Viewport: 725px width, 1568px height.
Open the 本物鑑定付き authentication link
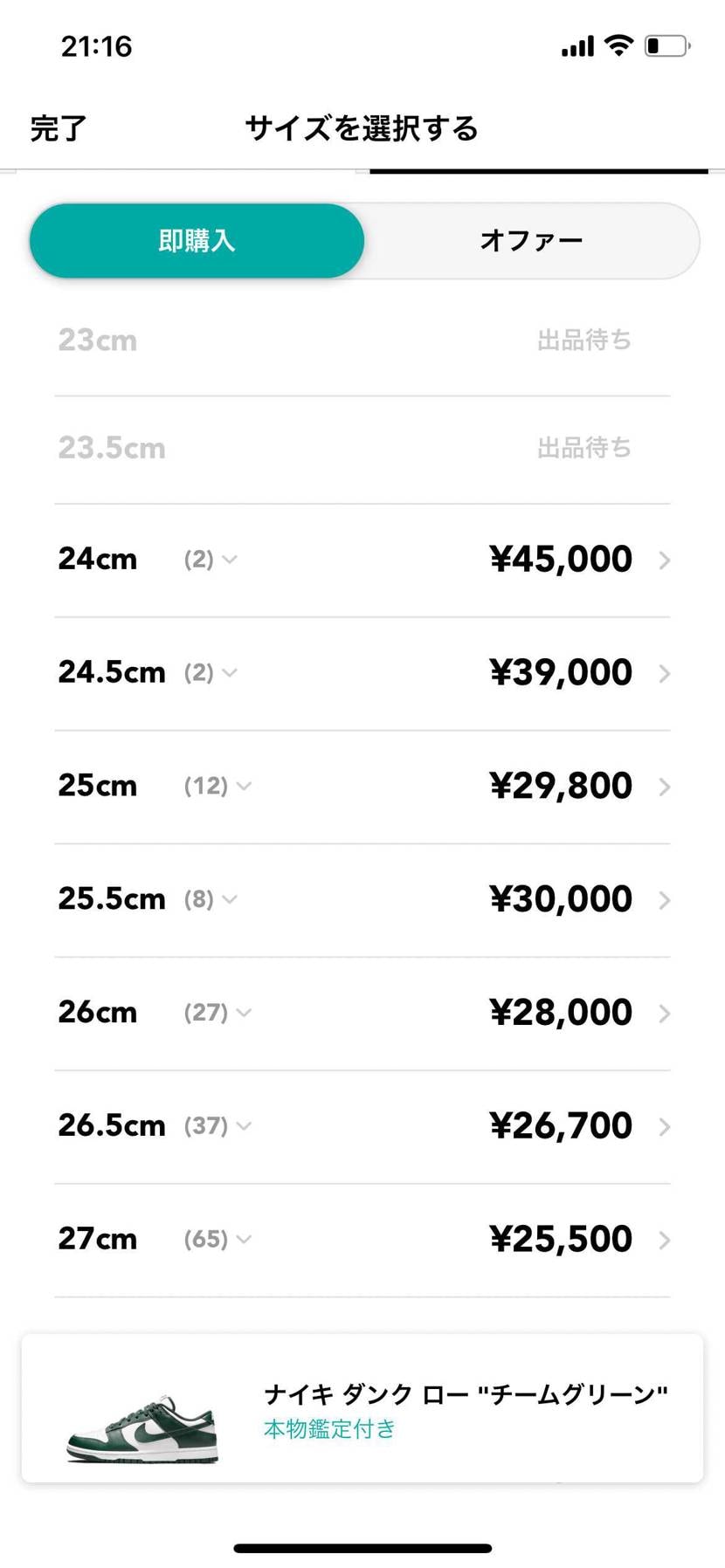point(328,1428)
